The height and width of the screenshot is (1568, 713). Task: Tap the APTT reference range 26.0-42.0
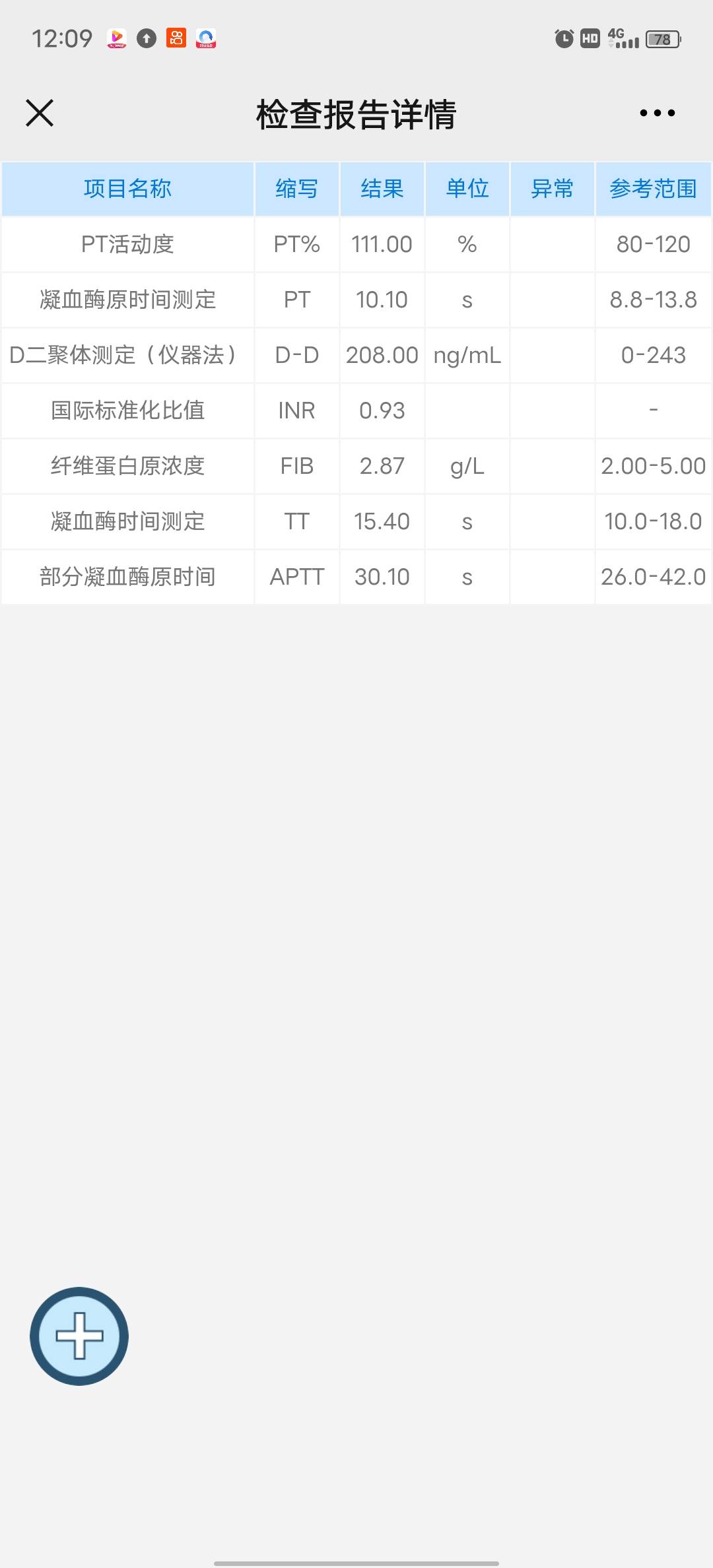click(654, 577)
